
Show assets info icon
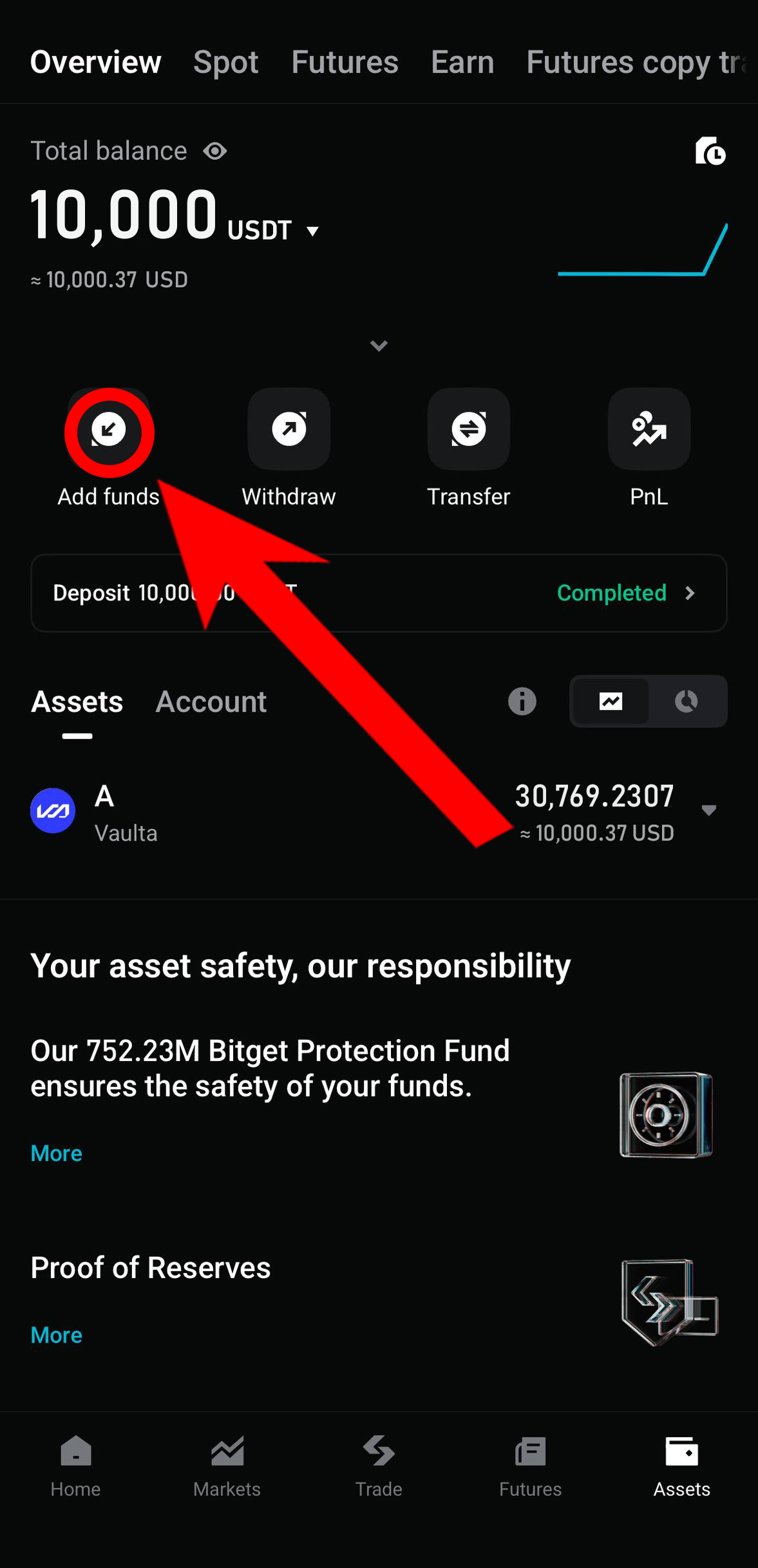tap(522, 702)
